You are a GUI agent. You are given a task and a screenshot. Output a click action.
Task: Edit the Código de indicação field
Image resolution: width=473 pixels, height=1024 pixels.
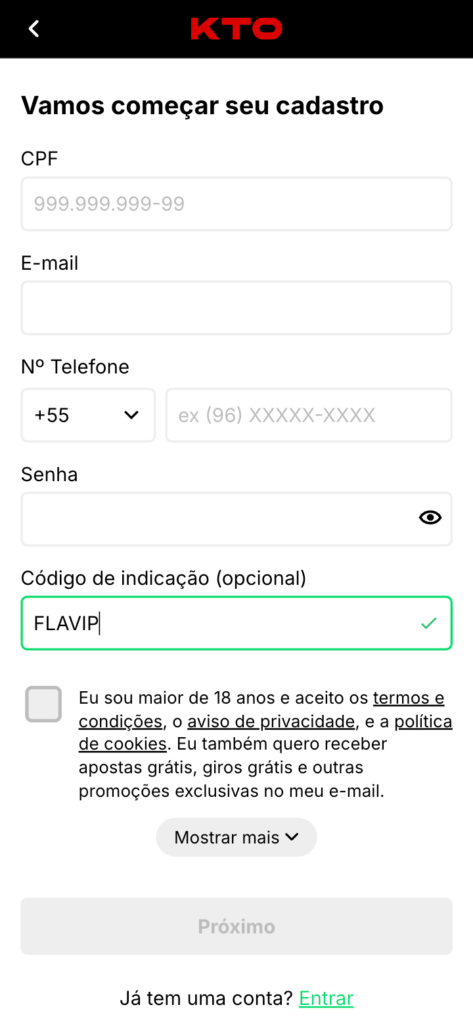[x=236, y=623]
